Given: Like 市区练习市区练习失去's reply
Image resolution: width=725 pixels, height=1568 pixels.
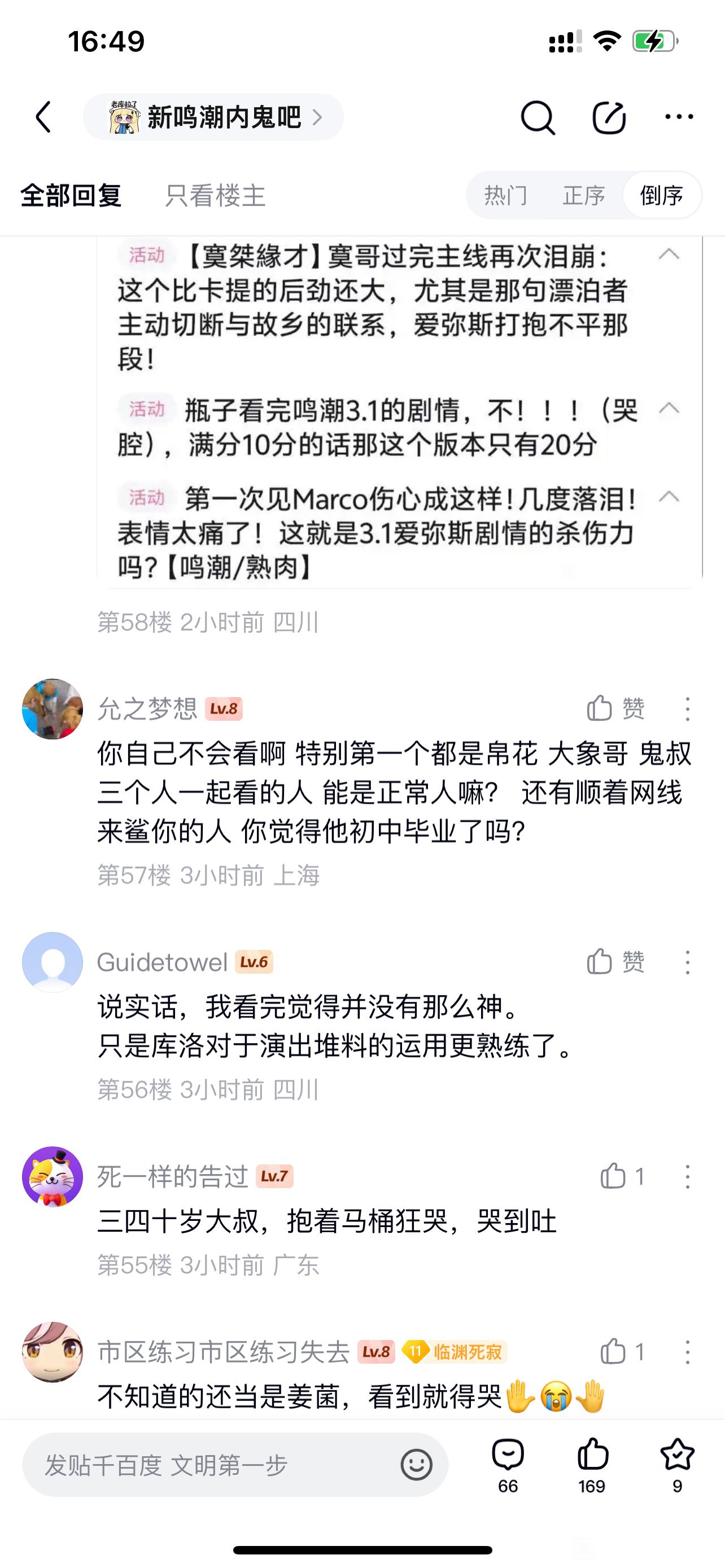Looking at the screenshot, I should coord(621,1352).
